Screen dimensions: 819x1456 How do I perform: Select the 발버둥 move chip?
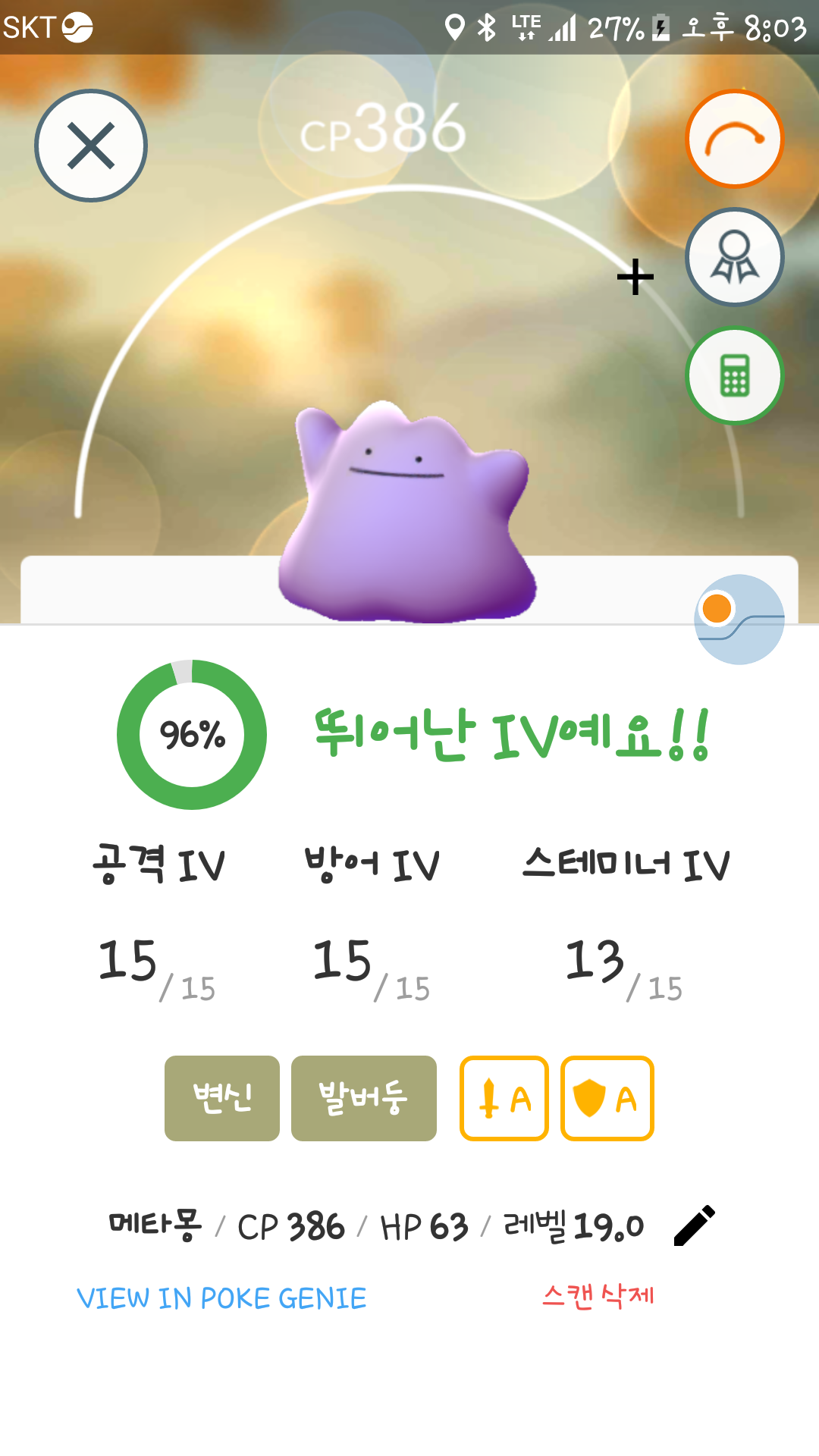coord(364,1098)
